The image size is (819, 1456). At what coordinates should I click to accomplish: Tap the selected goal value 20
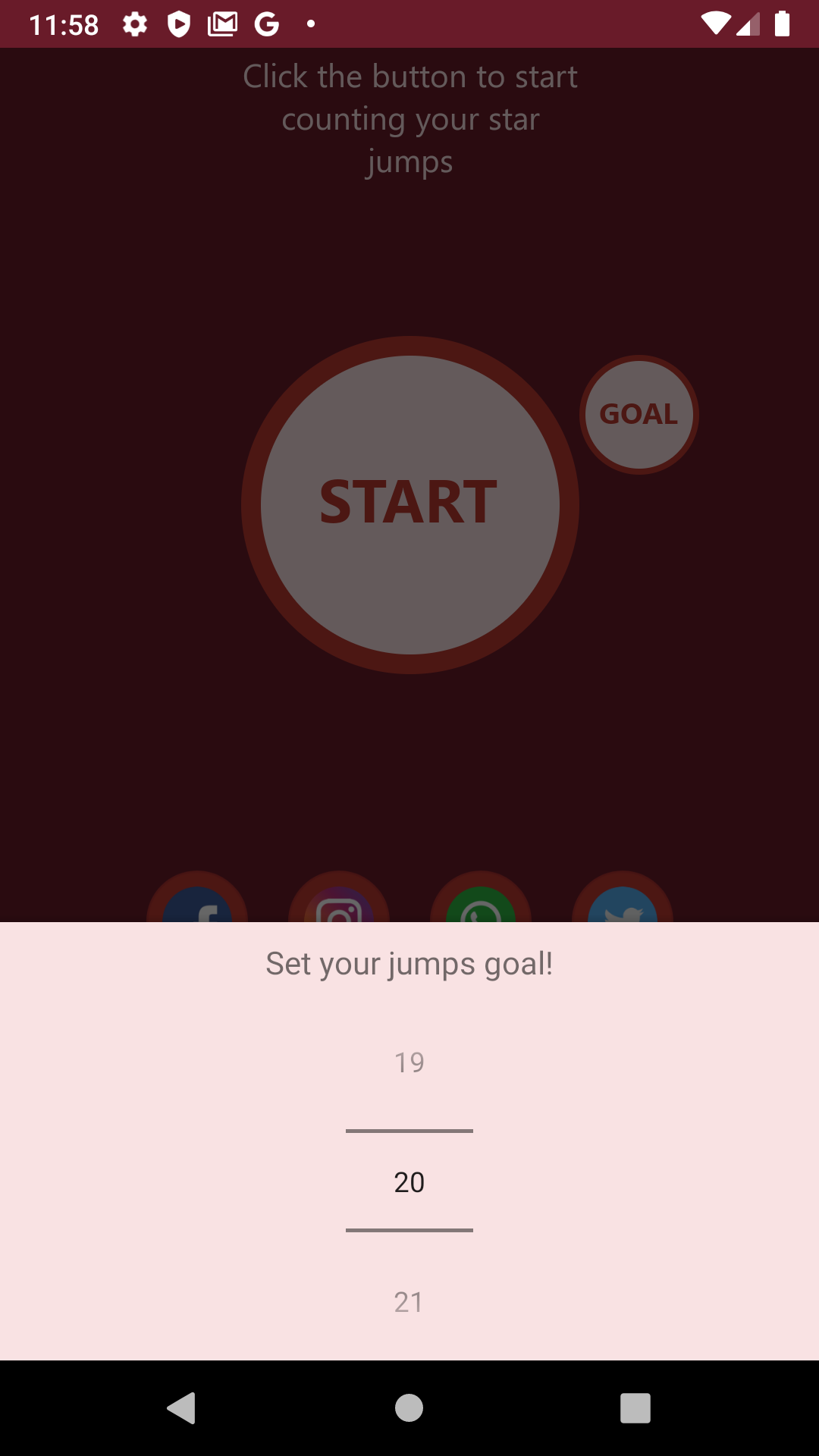(409, 1182)
